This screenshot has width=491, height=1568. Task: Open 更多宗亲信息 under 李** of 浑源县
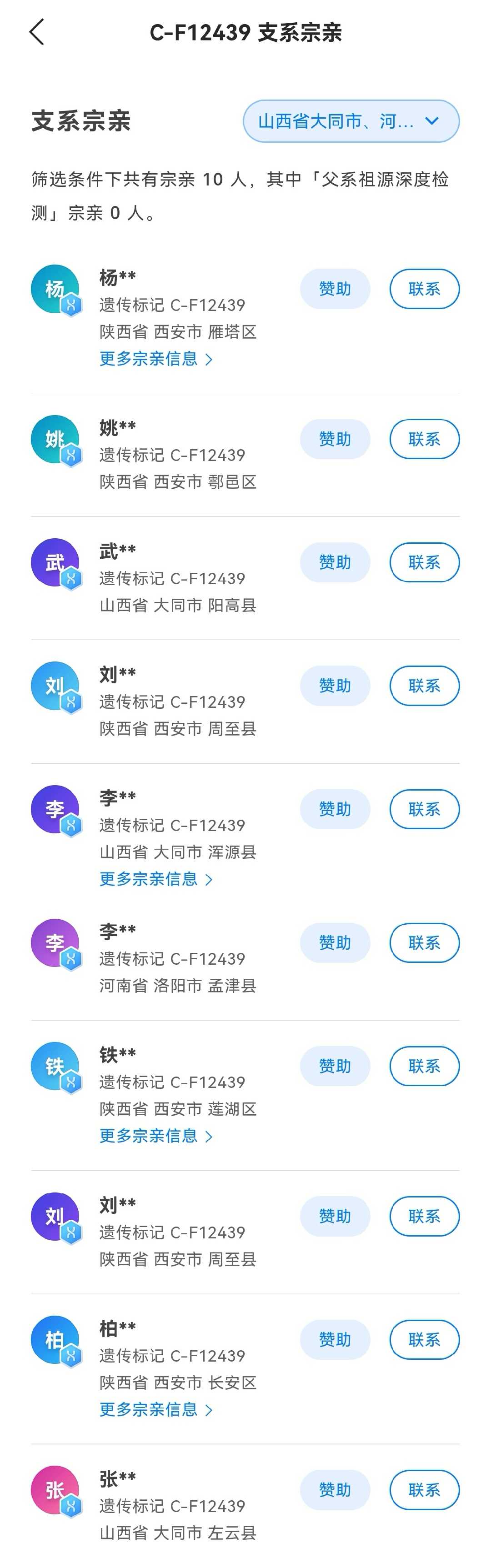[x=156, y=879]
